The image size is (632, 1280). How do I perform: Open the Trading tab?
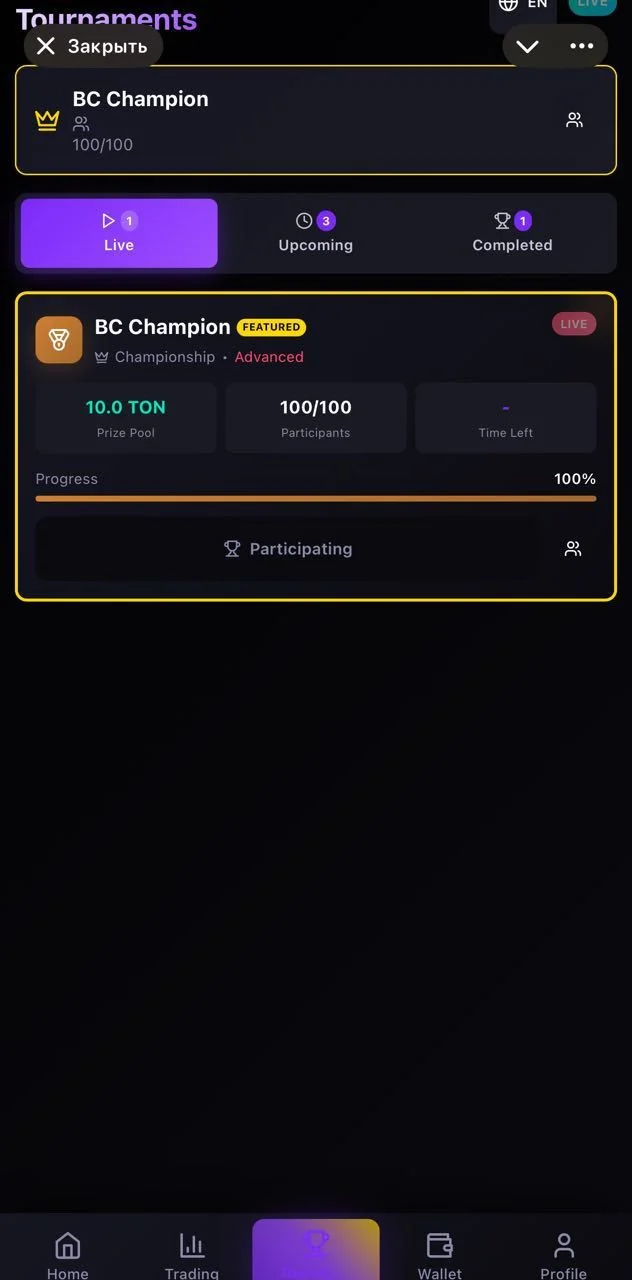192,1255
